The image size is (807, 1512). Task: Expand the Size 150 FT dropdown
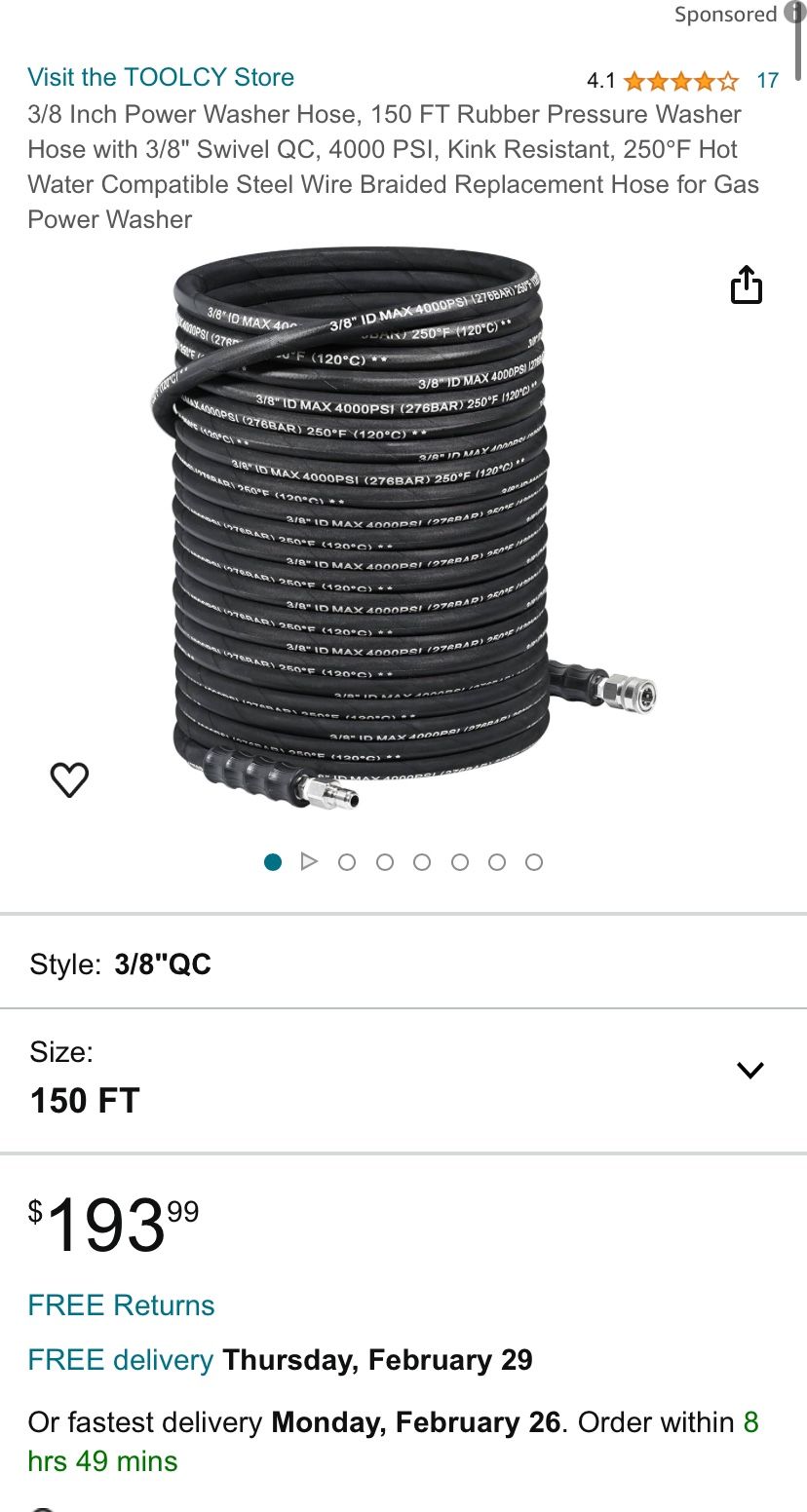pyautogui.click(x=403, y=1080)
